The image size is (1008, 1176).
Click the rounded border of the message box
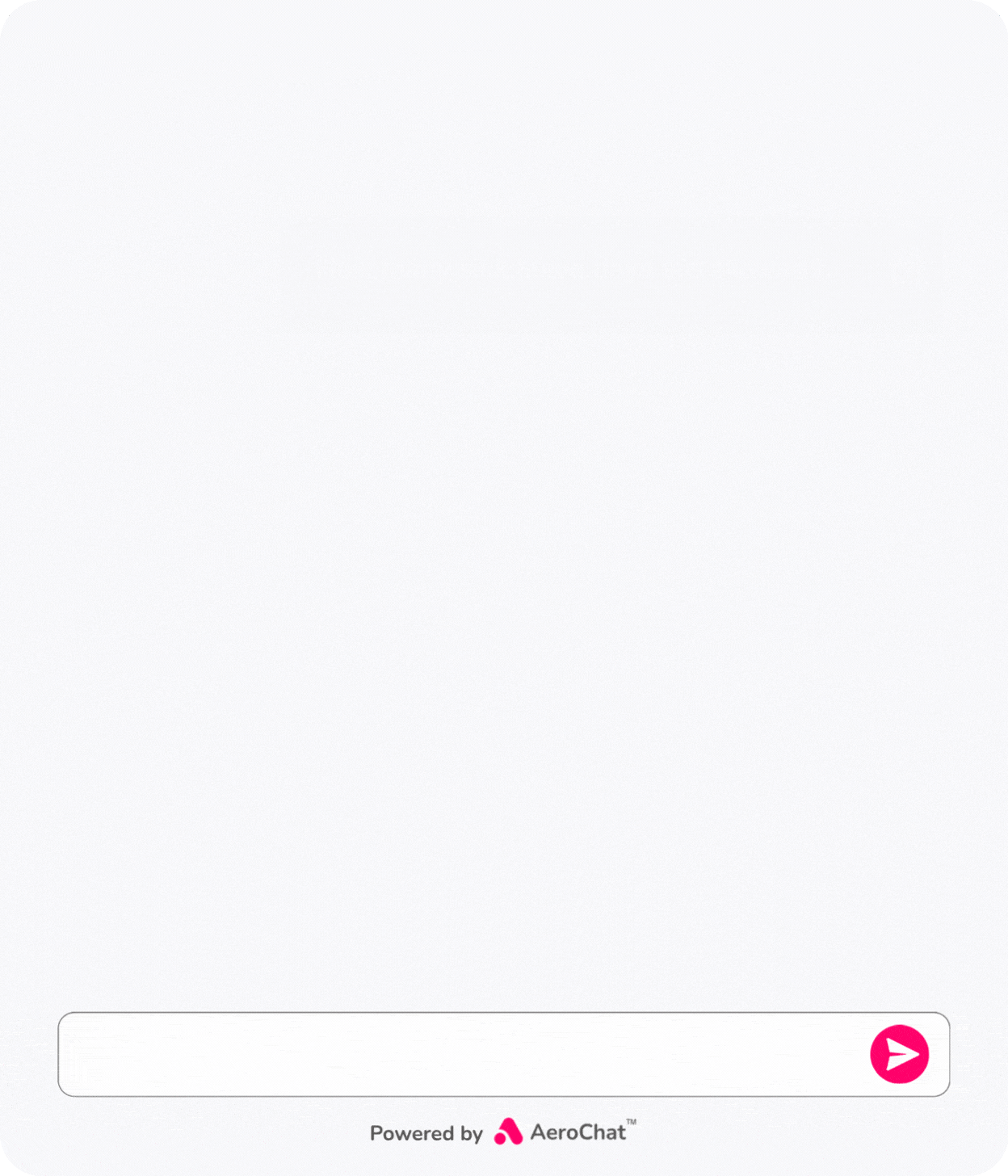point(504,1014)
